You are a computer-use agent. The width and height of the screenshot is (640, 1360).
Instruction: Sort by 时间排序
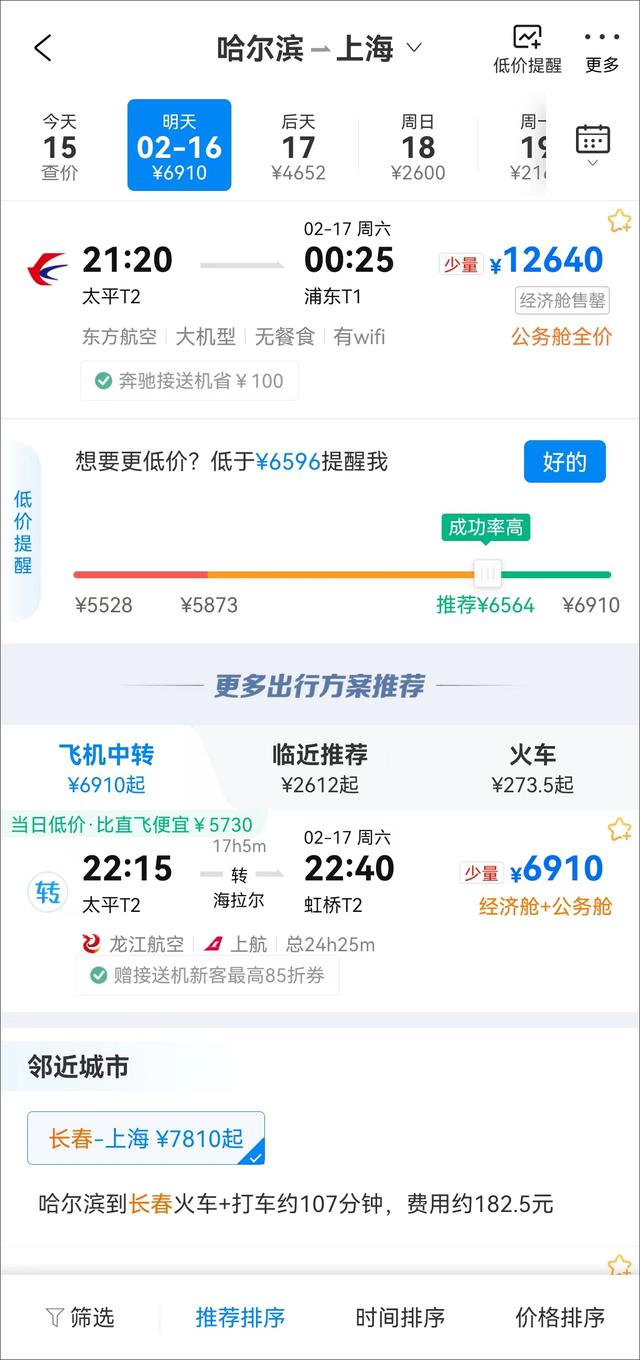400,1317
